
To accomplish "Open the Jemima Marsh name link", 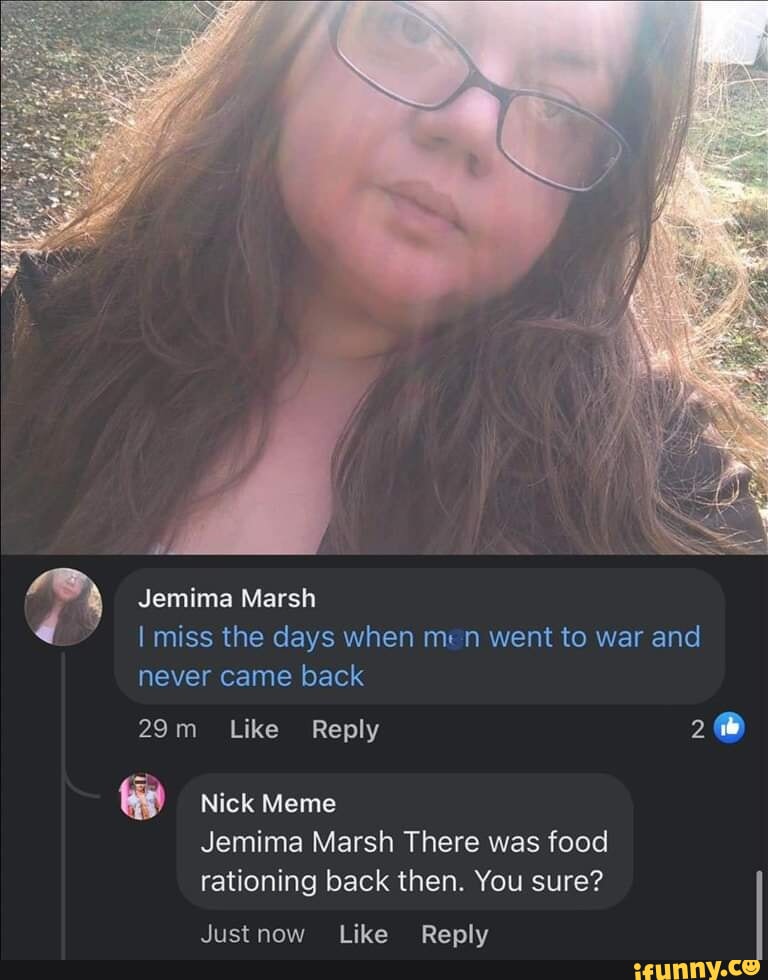I will [x=226, y=598].
